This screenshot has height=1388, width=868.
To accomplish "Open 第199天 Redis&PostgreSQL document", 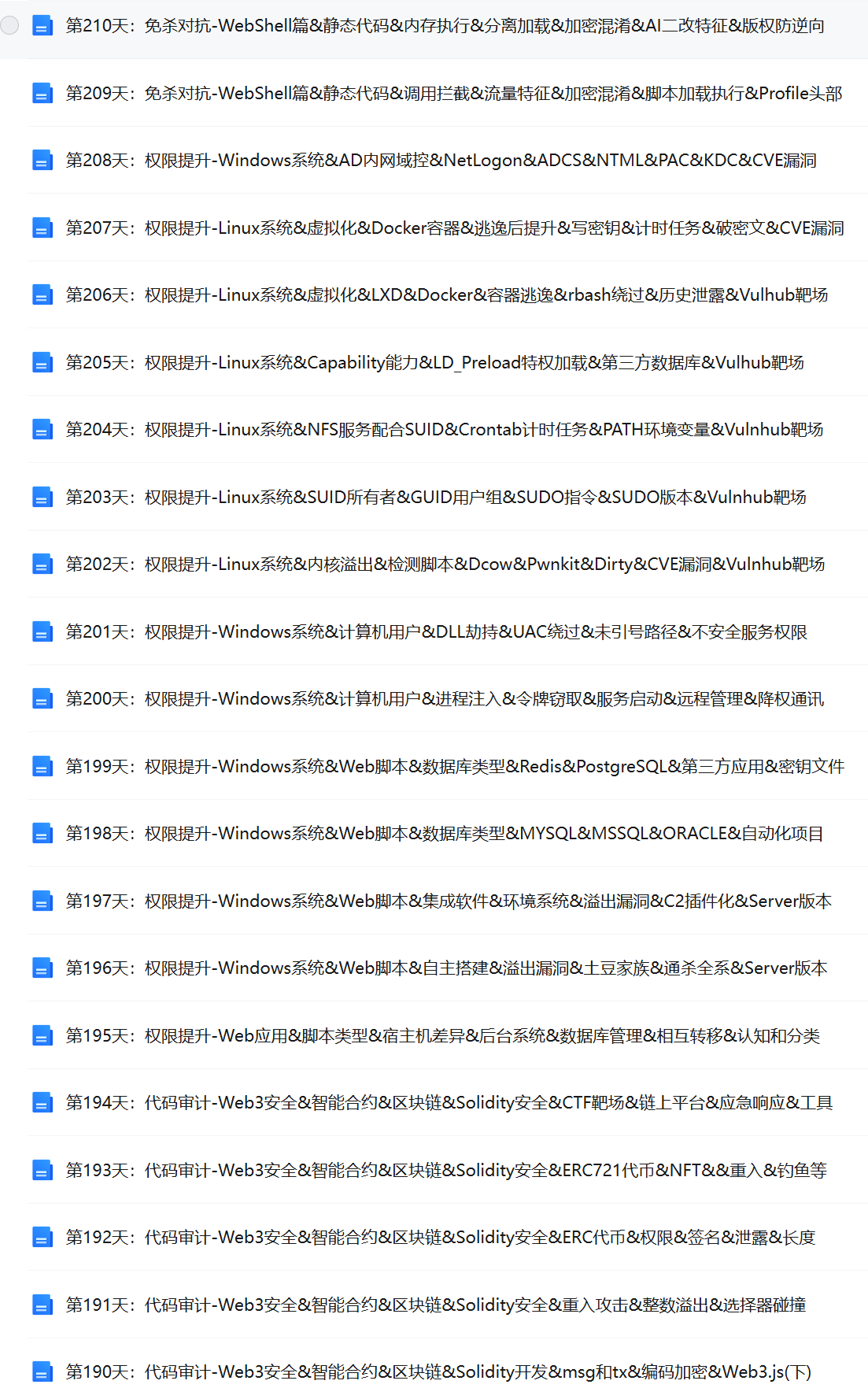I will click(x=454, y=767).
